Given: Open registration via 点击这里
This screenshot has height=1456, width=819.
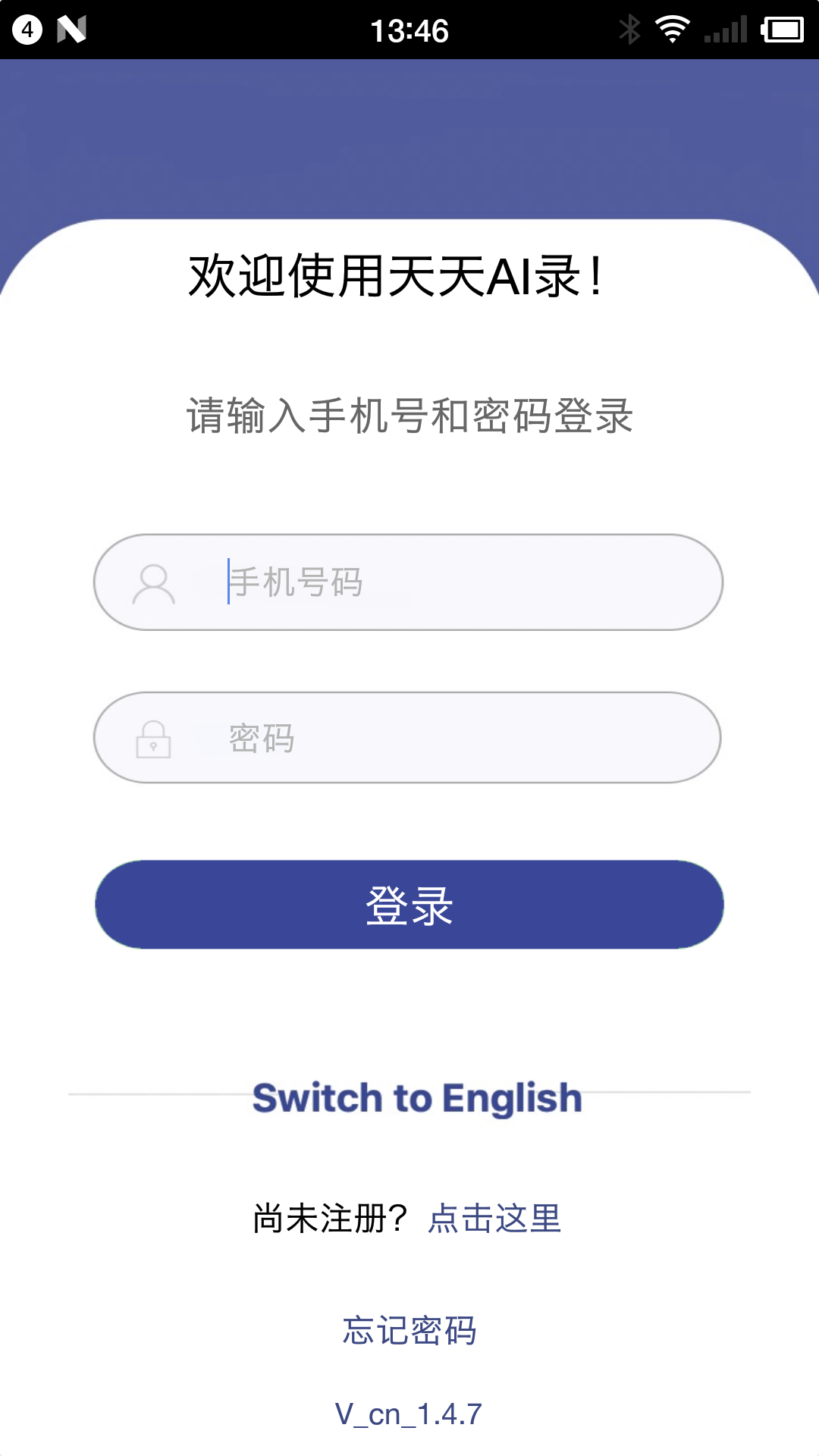Looking at the screenshot, I should pos(494,1219).
